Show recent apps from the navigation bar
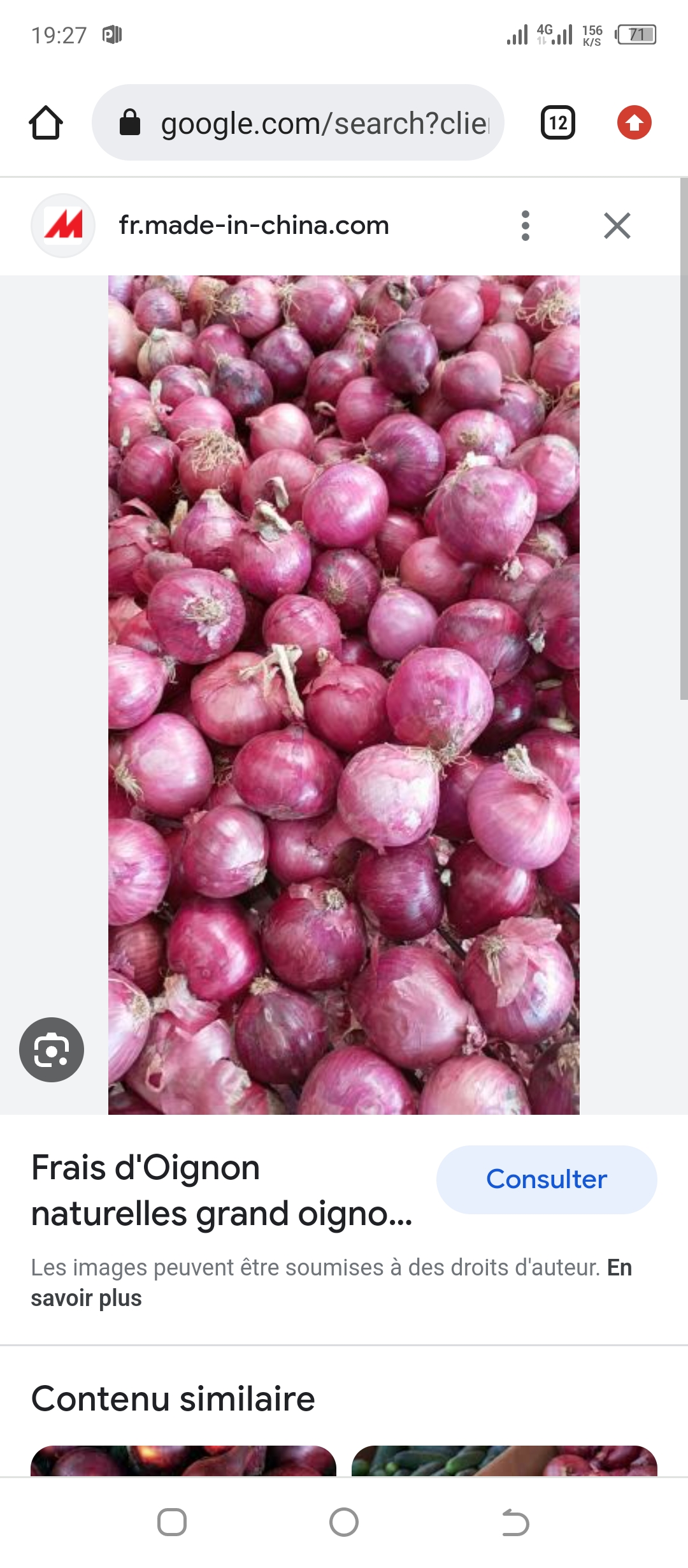Screen dimensions: 688x1568 coord(172,1523)
